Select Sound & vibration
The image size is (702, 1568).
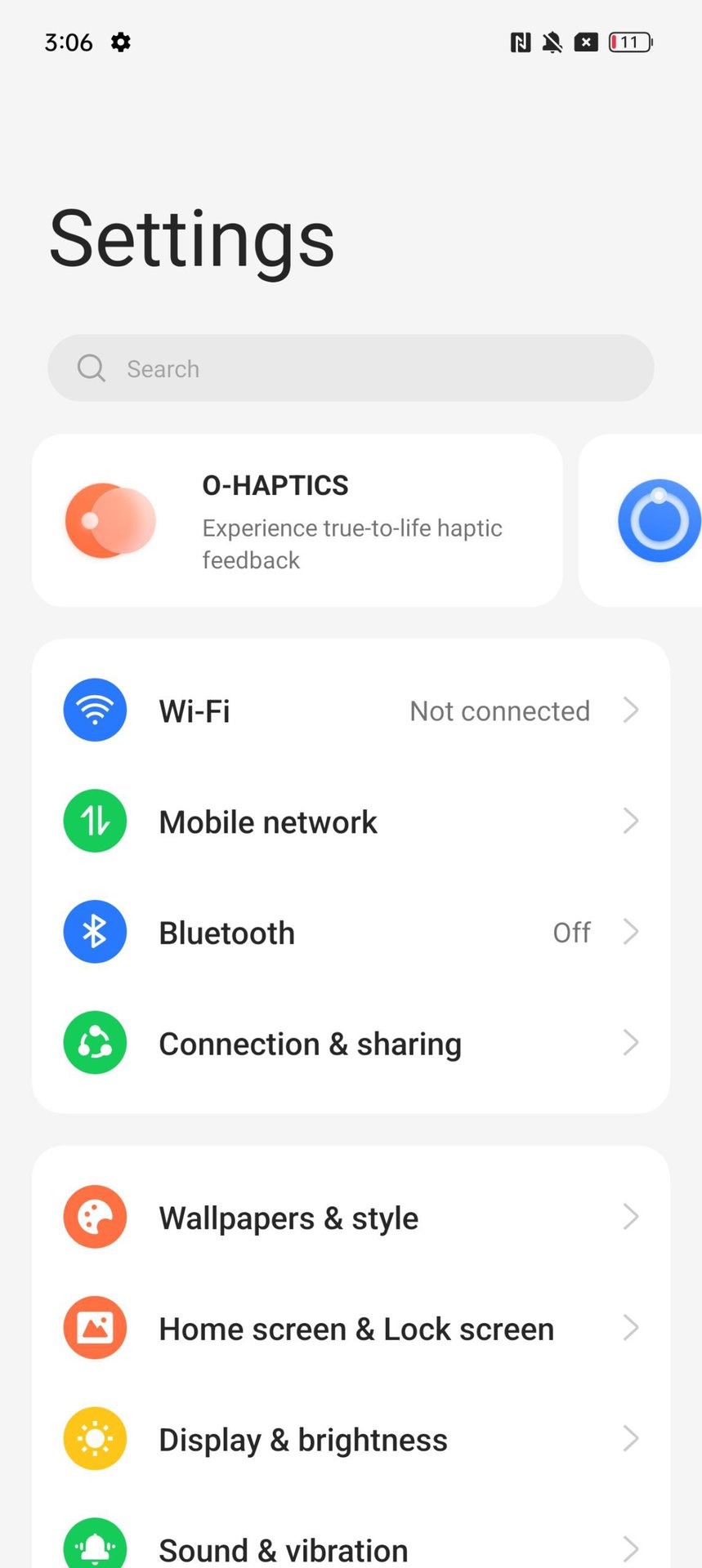click(351, 1540)
